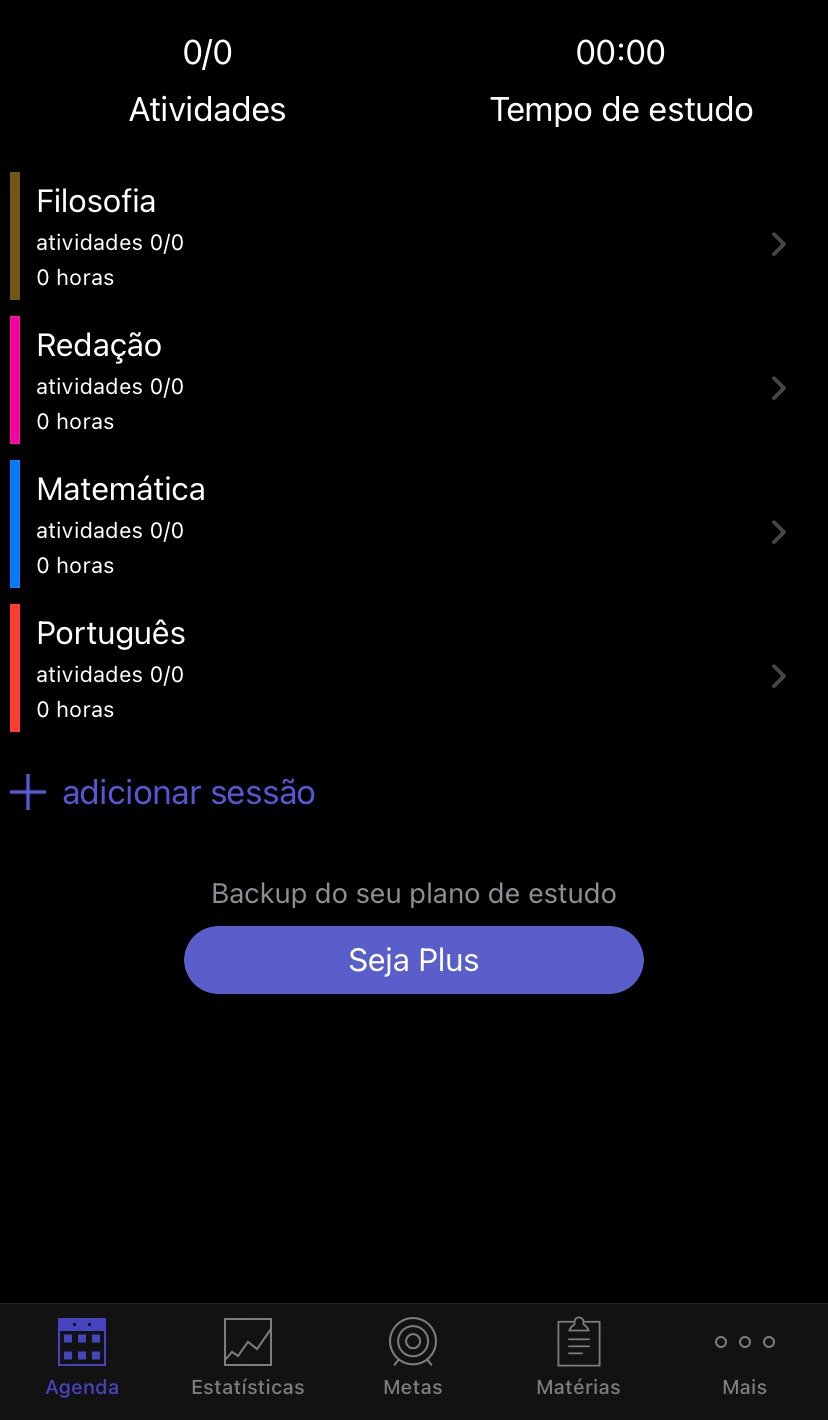Expand the Filosofia subject chevron

coord(778,243)
